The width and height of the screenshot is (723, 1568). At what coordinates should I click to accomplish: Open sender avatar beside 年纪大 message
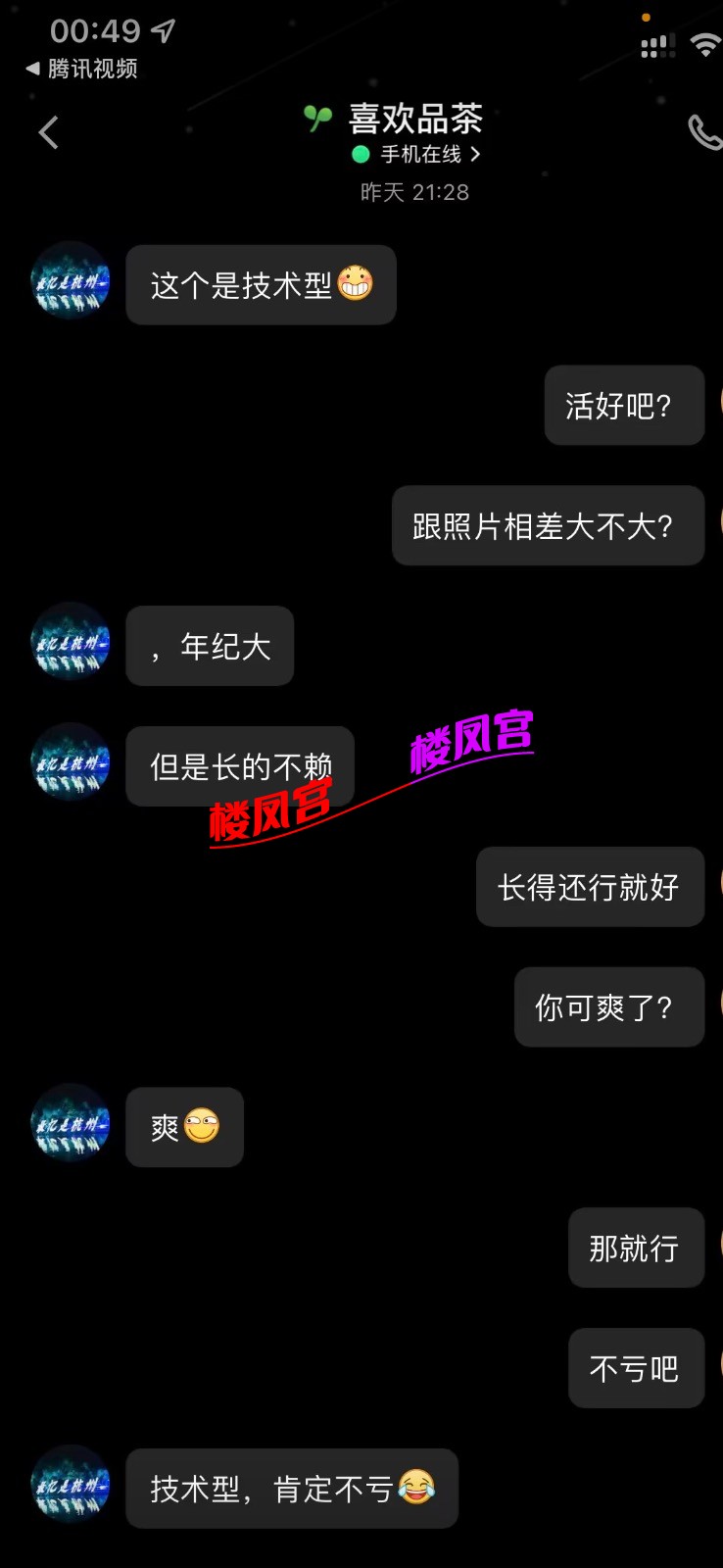coord(71,644)
